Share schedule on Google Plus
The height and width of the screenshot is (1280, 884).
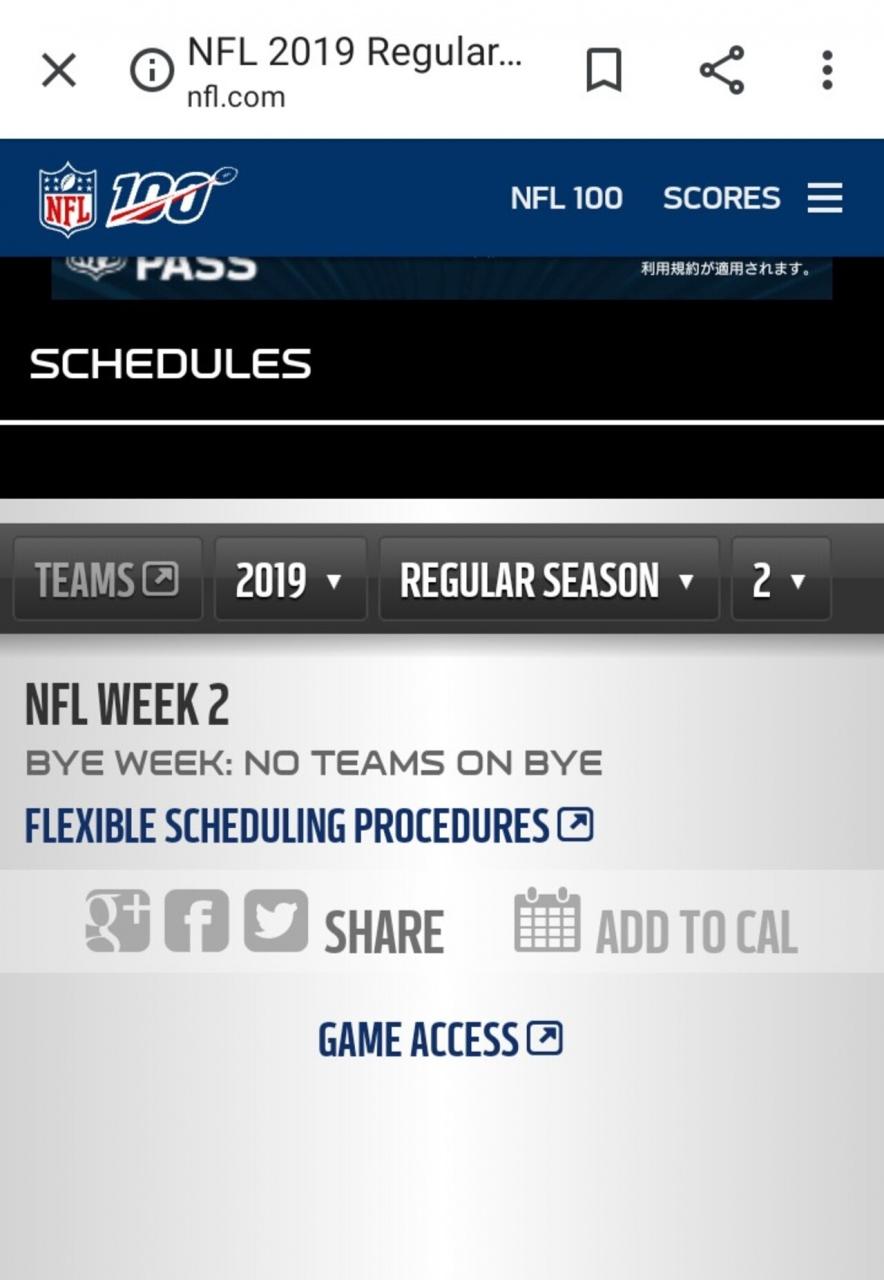pos(118,920)
